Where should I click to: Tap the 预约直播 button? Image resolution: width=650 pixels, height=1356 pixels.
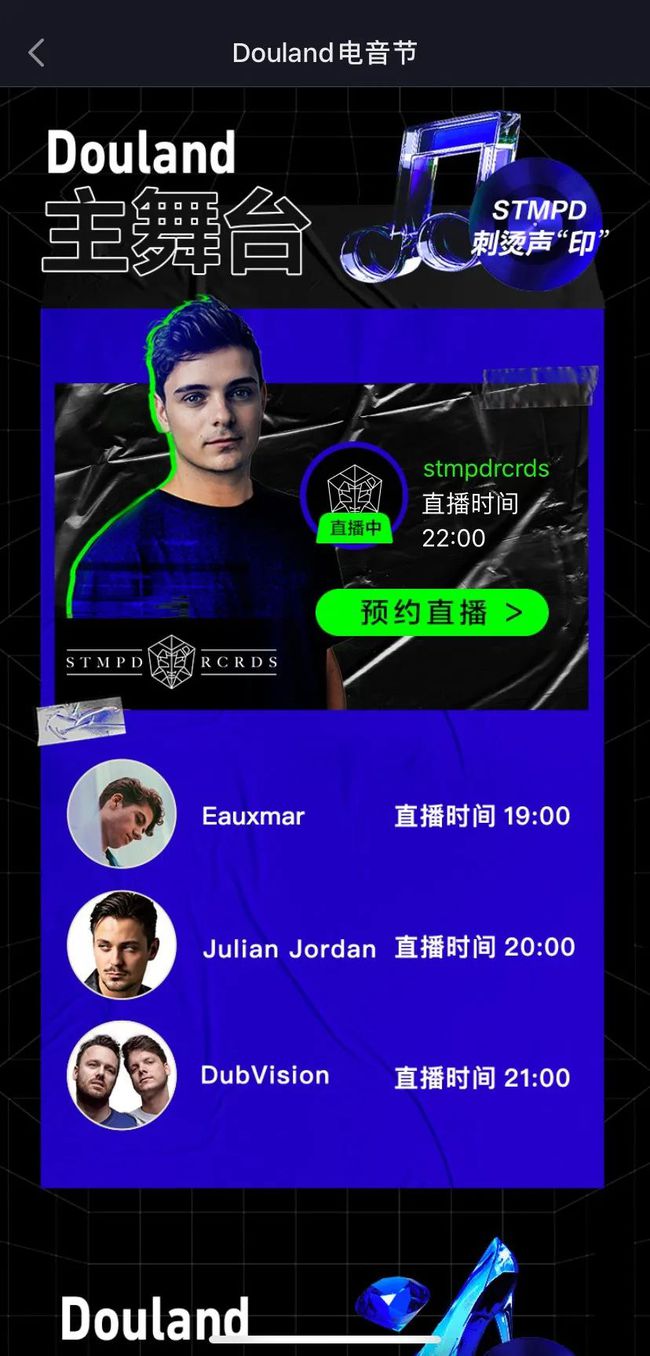pyautogui.click(x=432, y=613)
